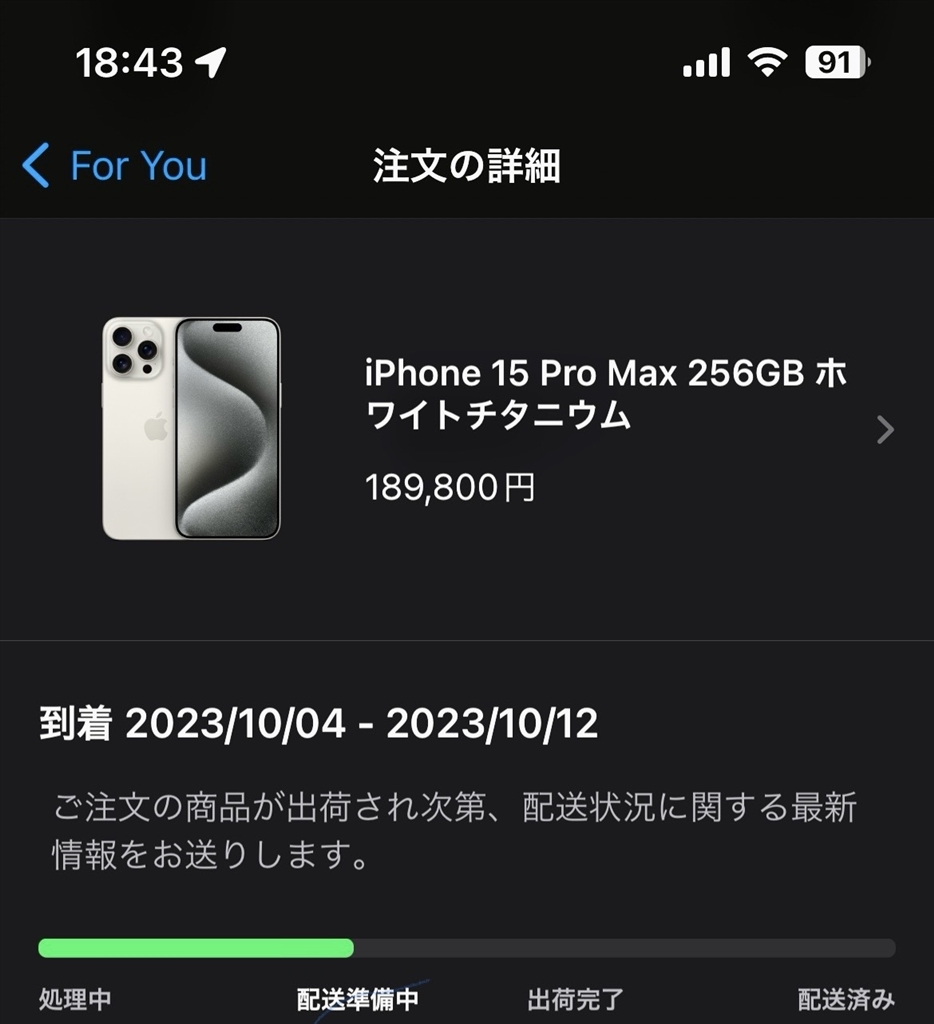
Task: Tap the 注文の詳細 screen title
Action: [x=467, y=166]
